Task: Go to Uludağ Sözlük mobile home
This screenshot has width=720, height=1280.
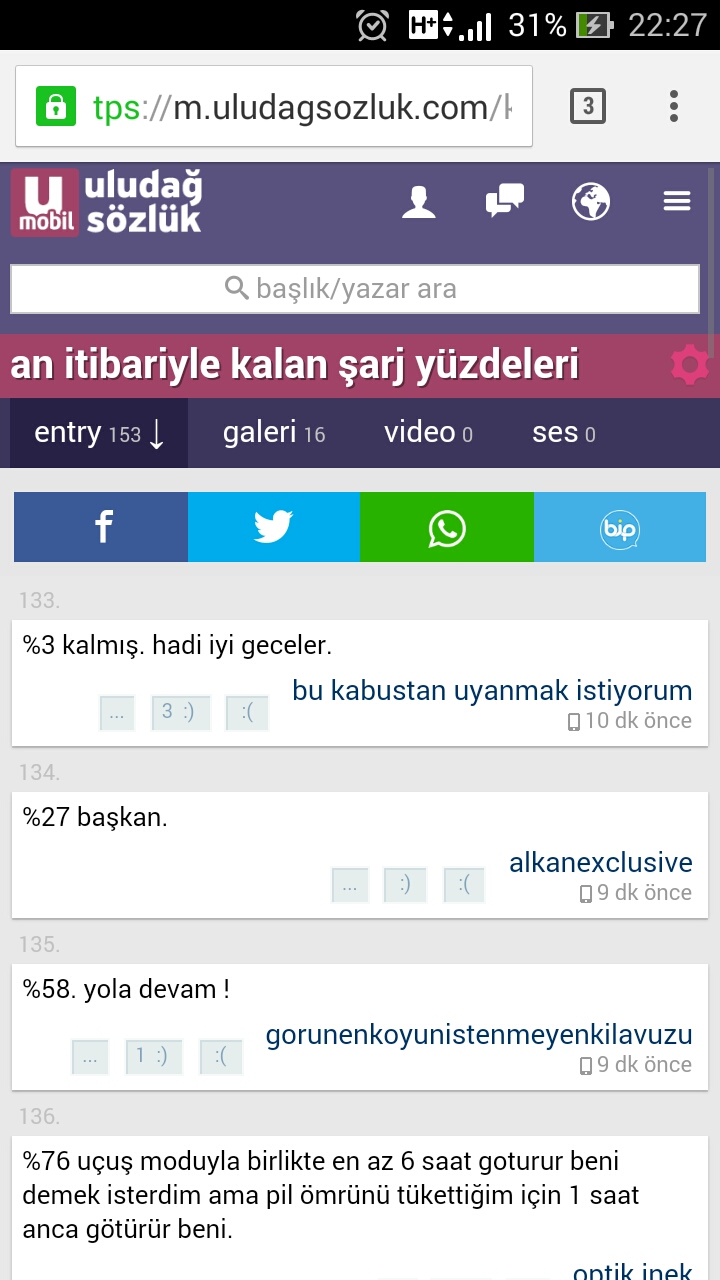Action: pyautogui.click(x=107, y=203)
